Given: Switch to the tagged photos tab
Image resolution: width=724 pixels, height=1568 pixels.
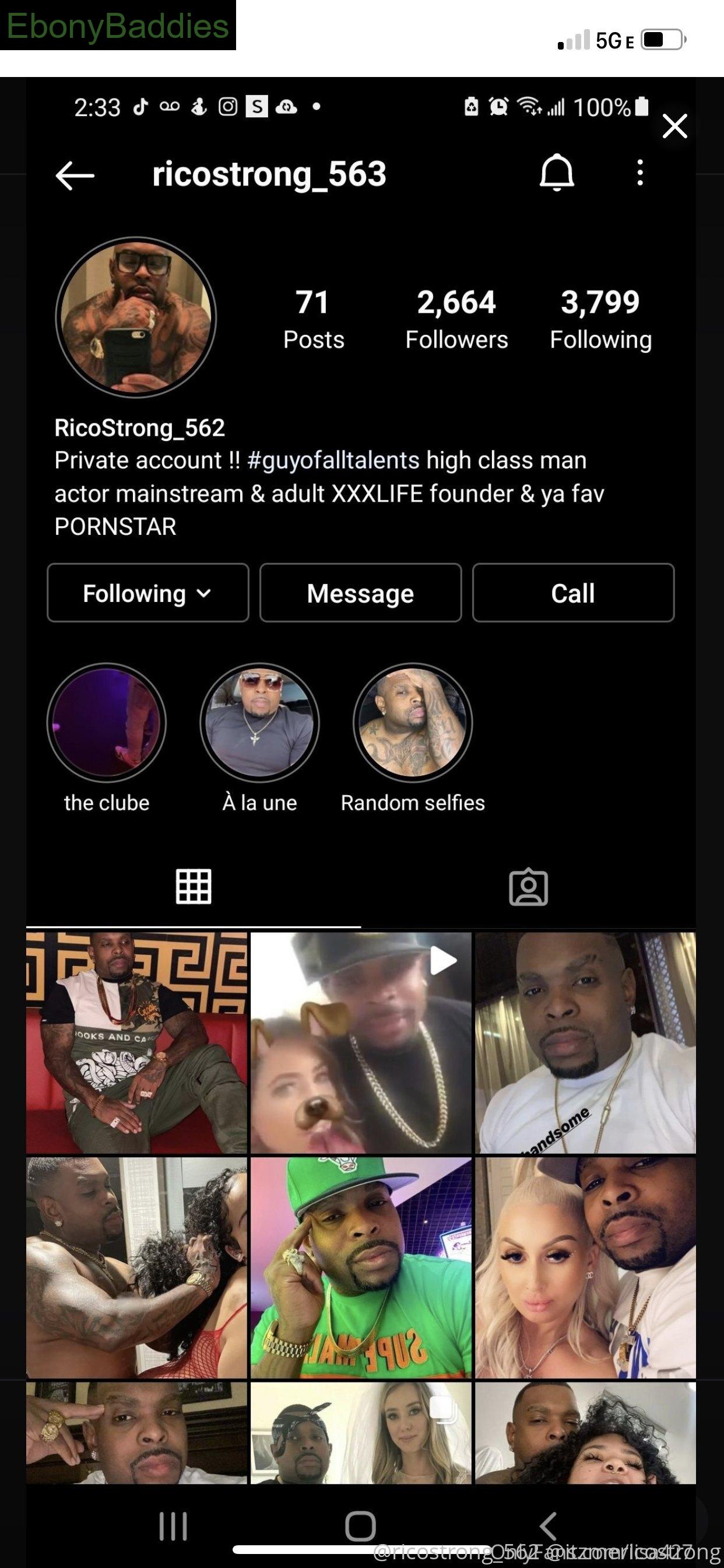Looking at the screenshot, I should (x=528, y=887).
